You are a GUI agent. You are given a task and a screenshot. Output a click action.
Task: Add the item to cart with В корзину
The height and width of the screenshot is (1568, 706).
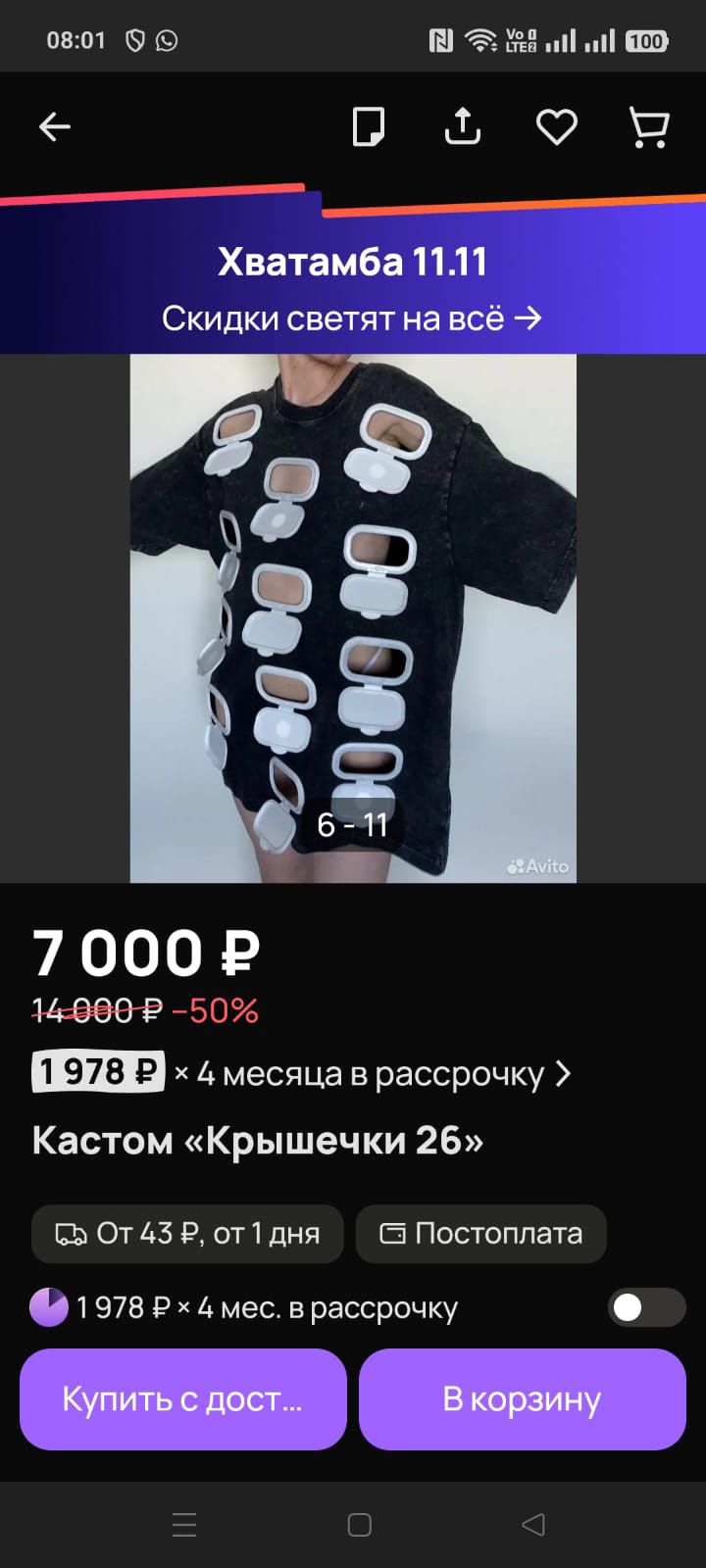point(522,1398)
